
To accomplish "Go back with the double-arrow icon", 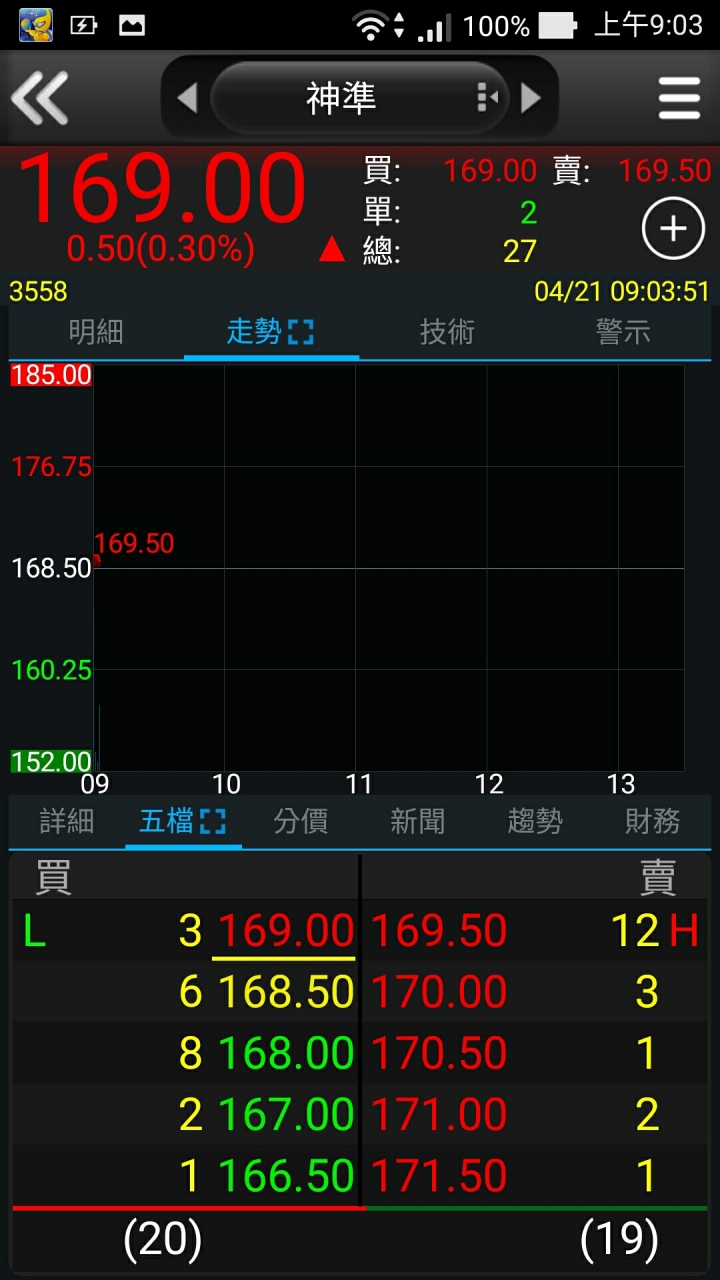I will coord(40,98).
